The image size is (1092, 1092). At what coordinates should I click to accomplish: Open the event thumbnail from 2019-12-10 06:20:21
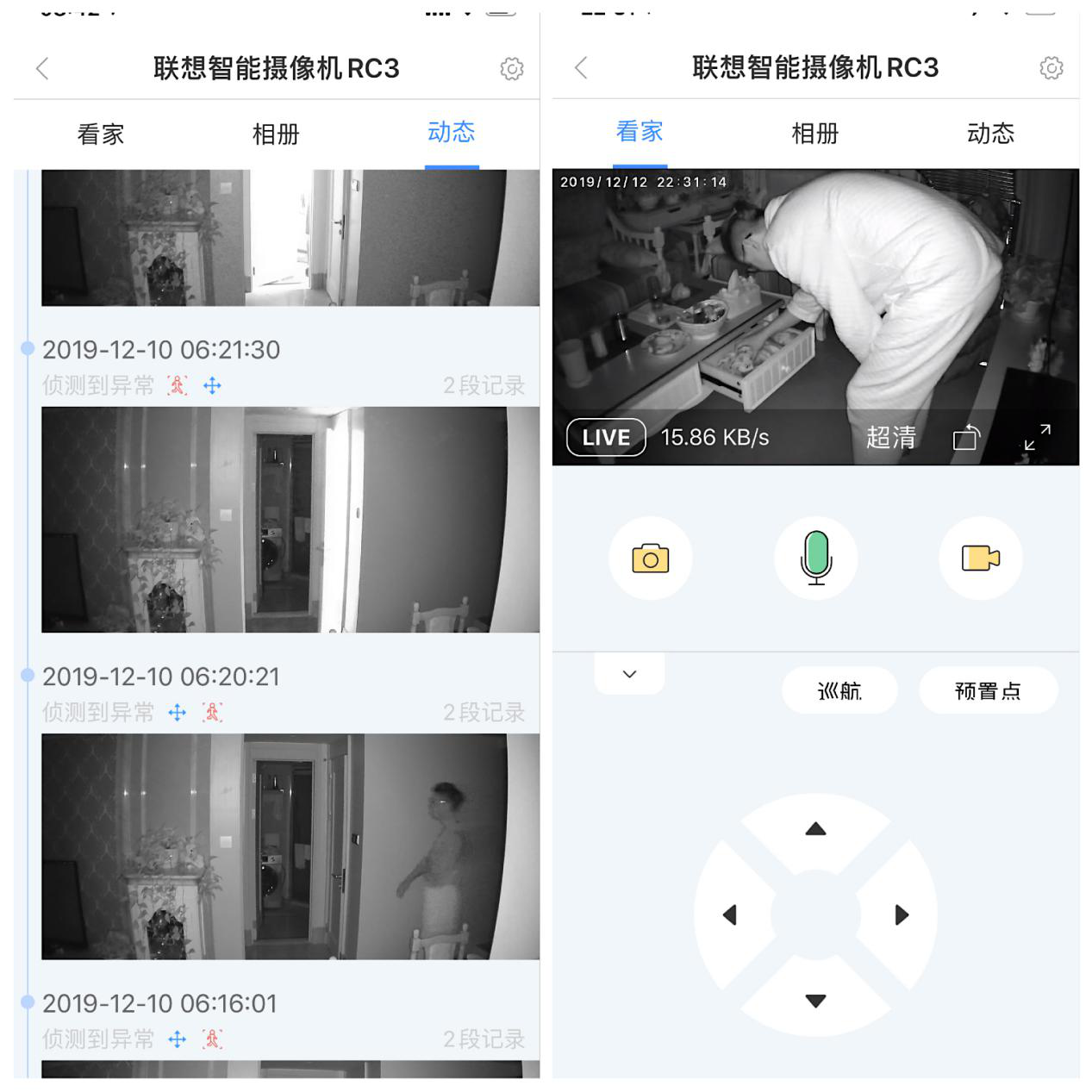[x=290, y=846]
